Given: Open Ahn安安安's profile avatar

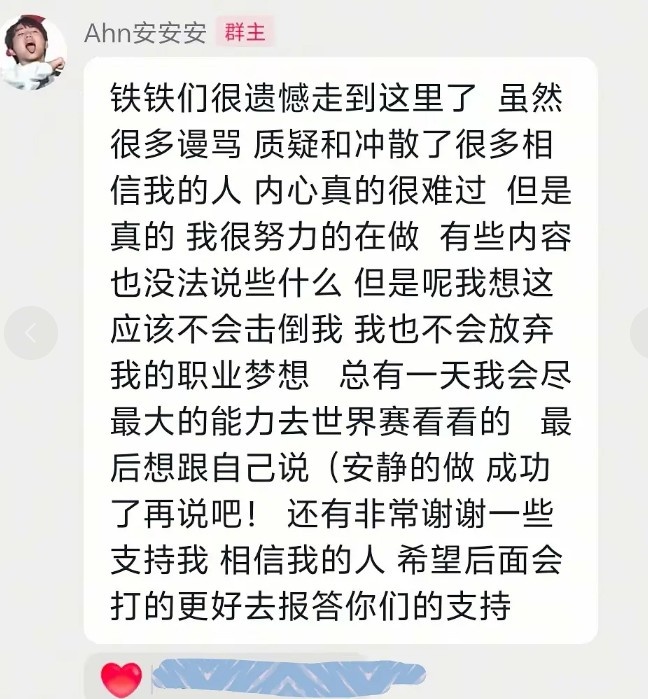Looking at the screenshot, I should (x=33, y=49).
